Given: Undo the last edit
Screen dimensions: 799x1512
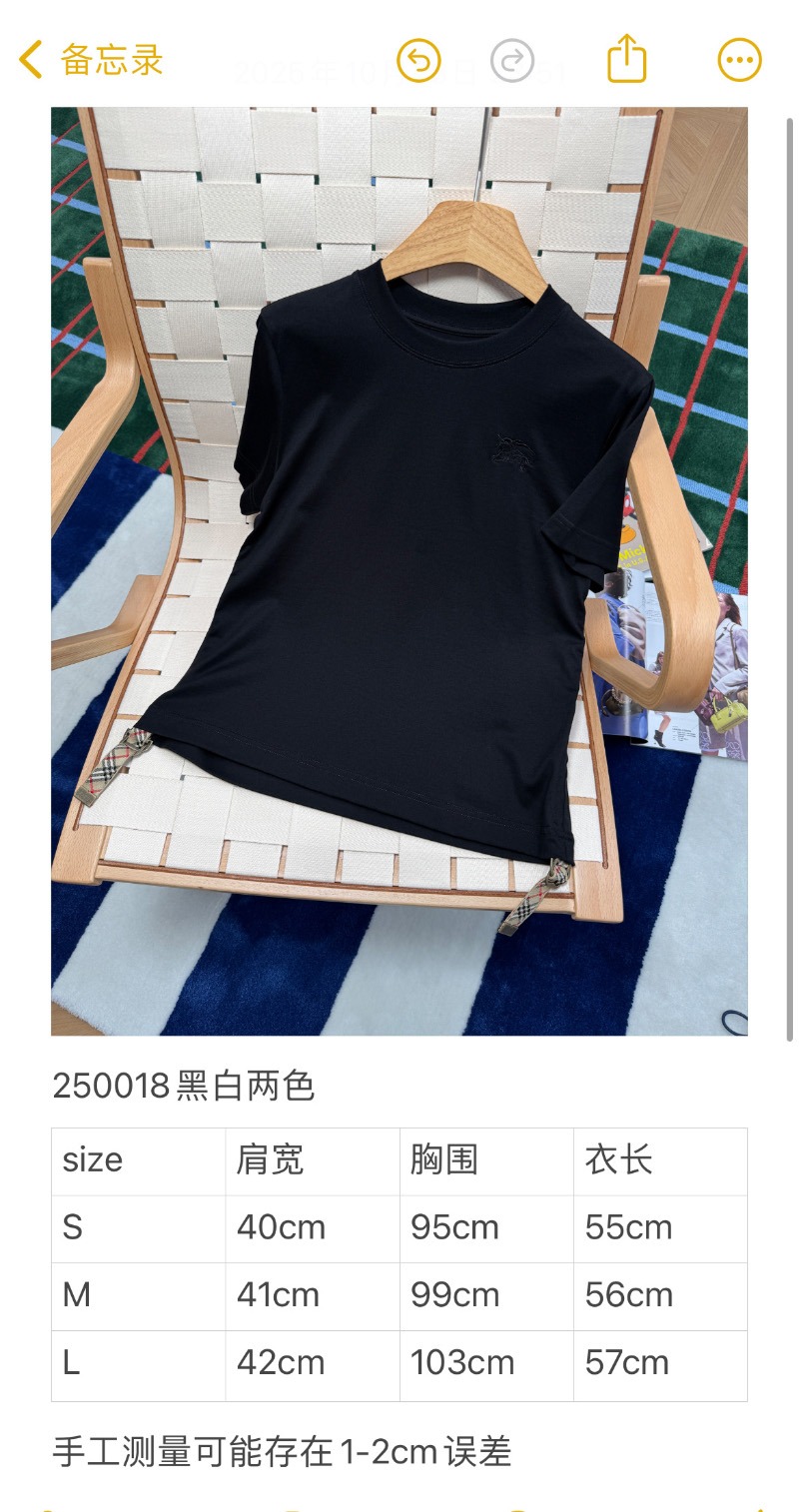Looking at the screenshot, I should (x=418, y=61).
